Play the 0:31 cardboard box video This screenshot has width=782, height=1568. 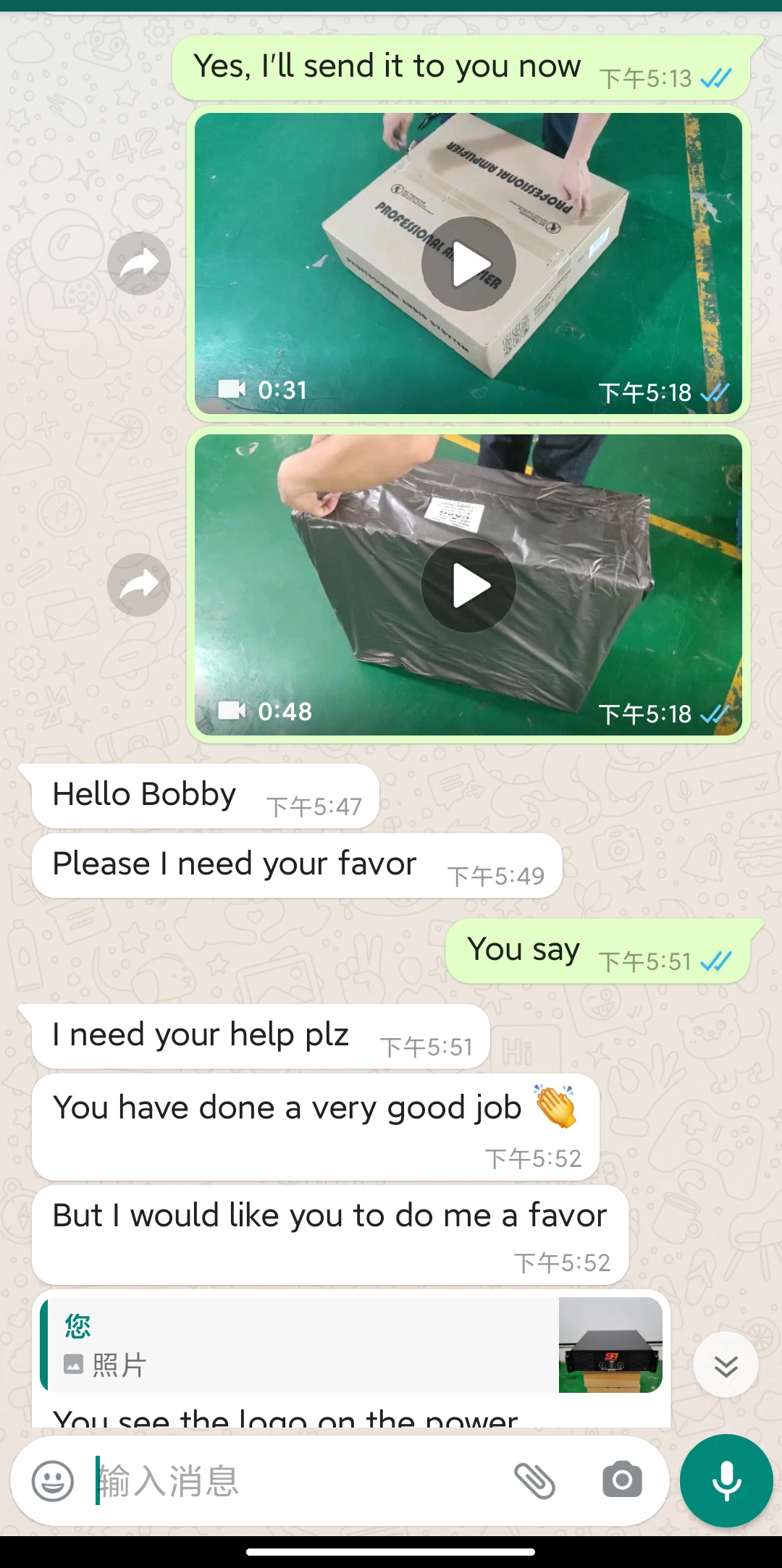[468, 264]
